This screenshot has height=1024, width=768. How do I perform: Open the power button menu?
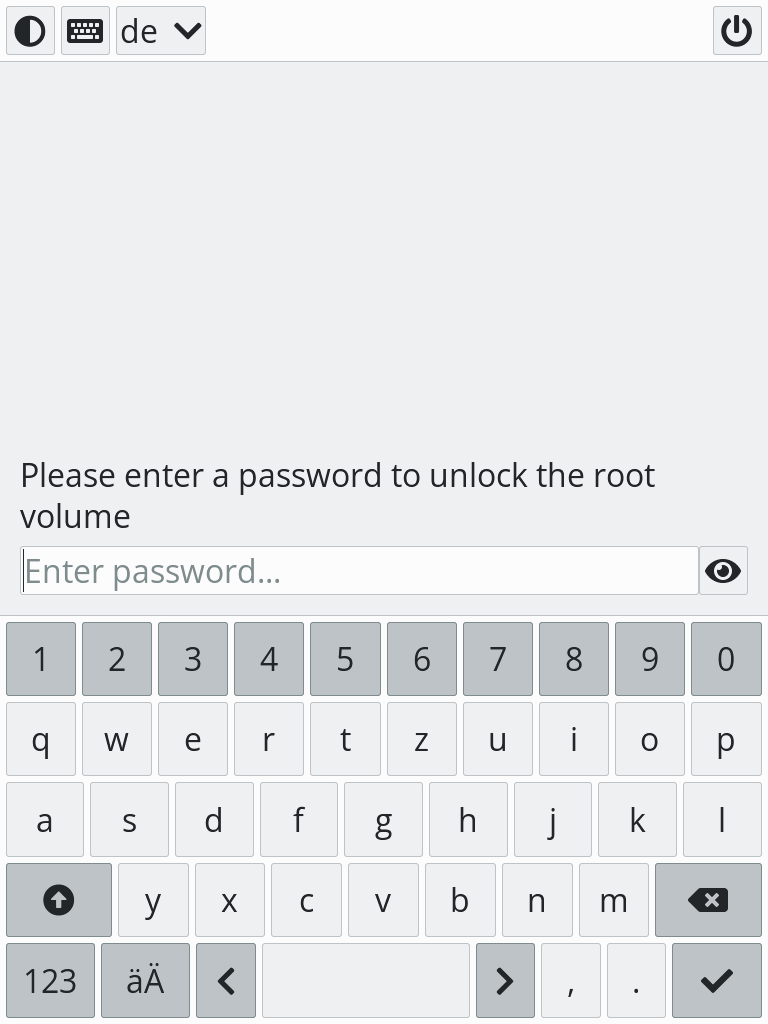(736, 31)
